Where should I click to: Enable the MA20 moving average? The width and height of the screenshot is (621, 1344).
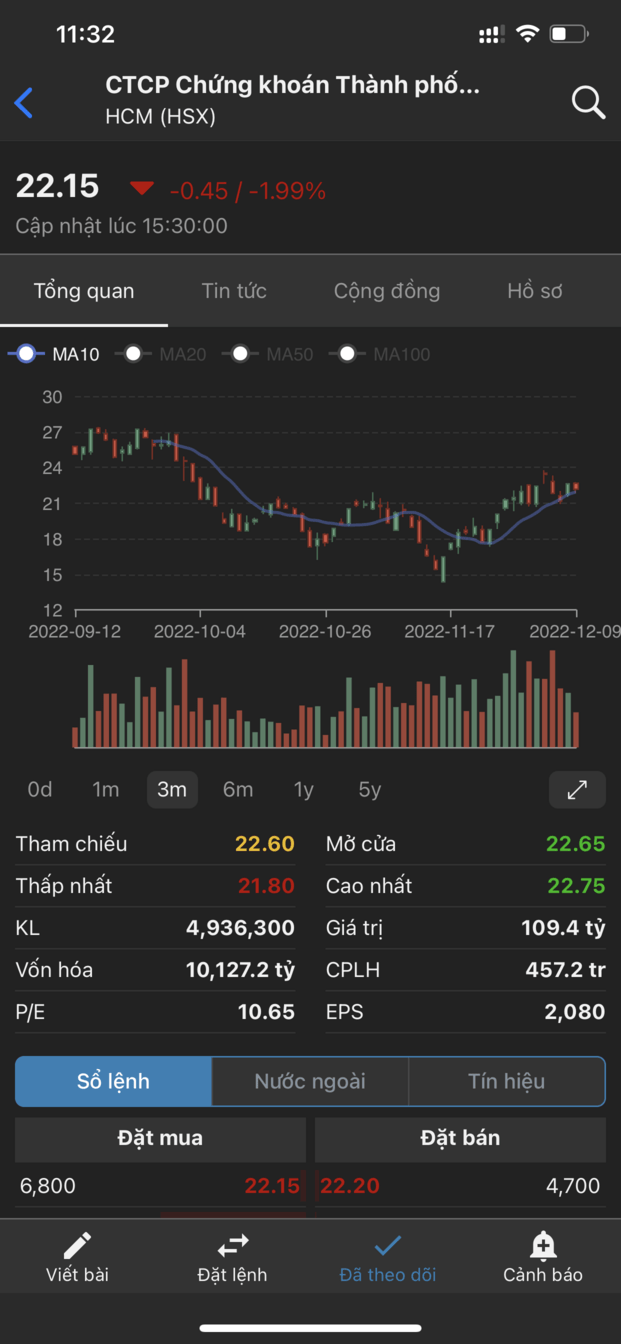tap(161, 354)
